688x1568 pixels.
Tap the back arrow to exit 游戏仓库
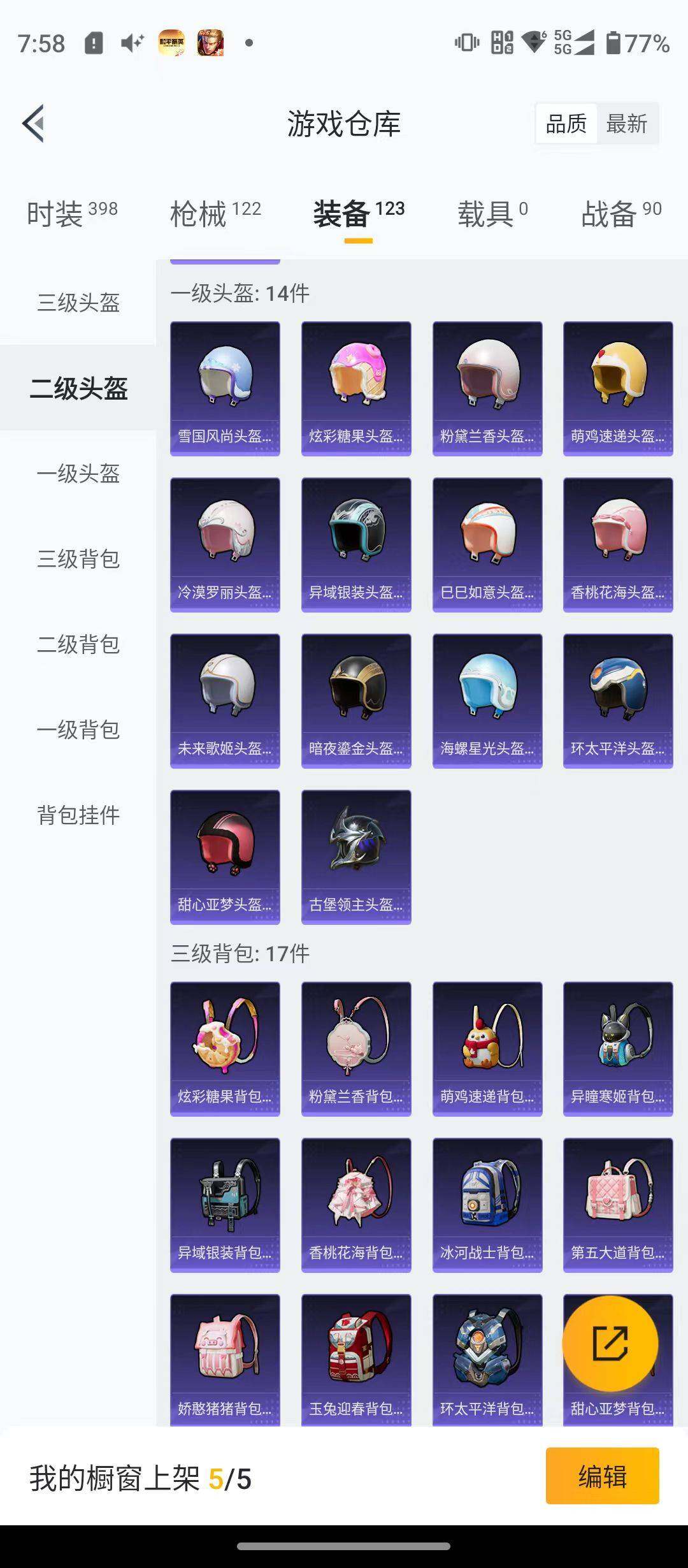coord(32,124)
